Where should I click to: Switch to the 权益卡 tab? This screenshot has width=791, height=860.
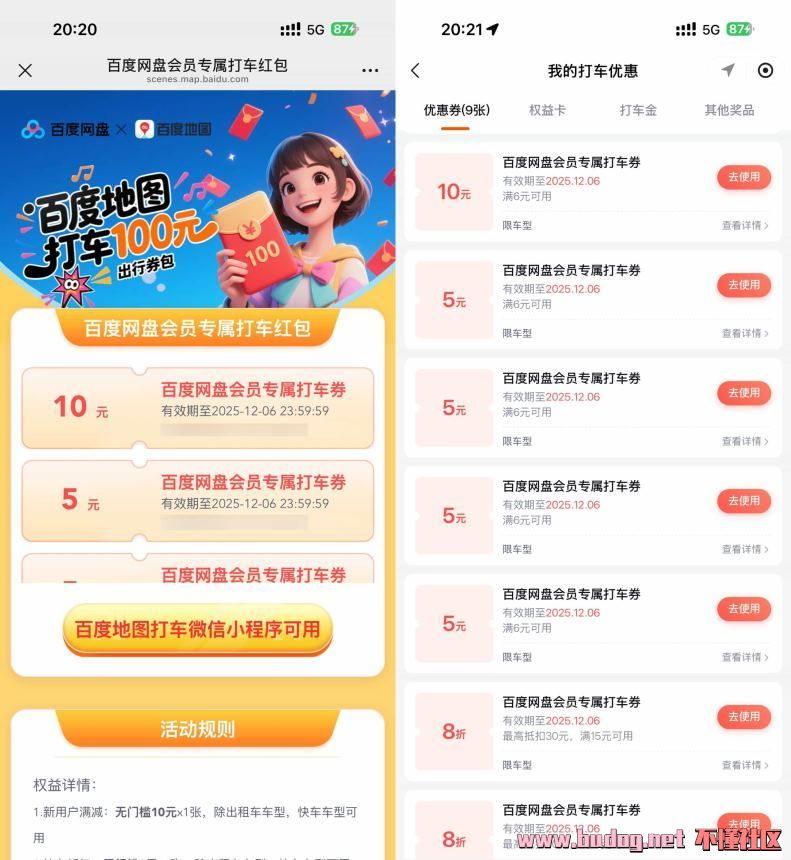pos(547,110)
